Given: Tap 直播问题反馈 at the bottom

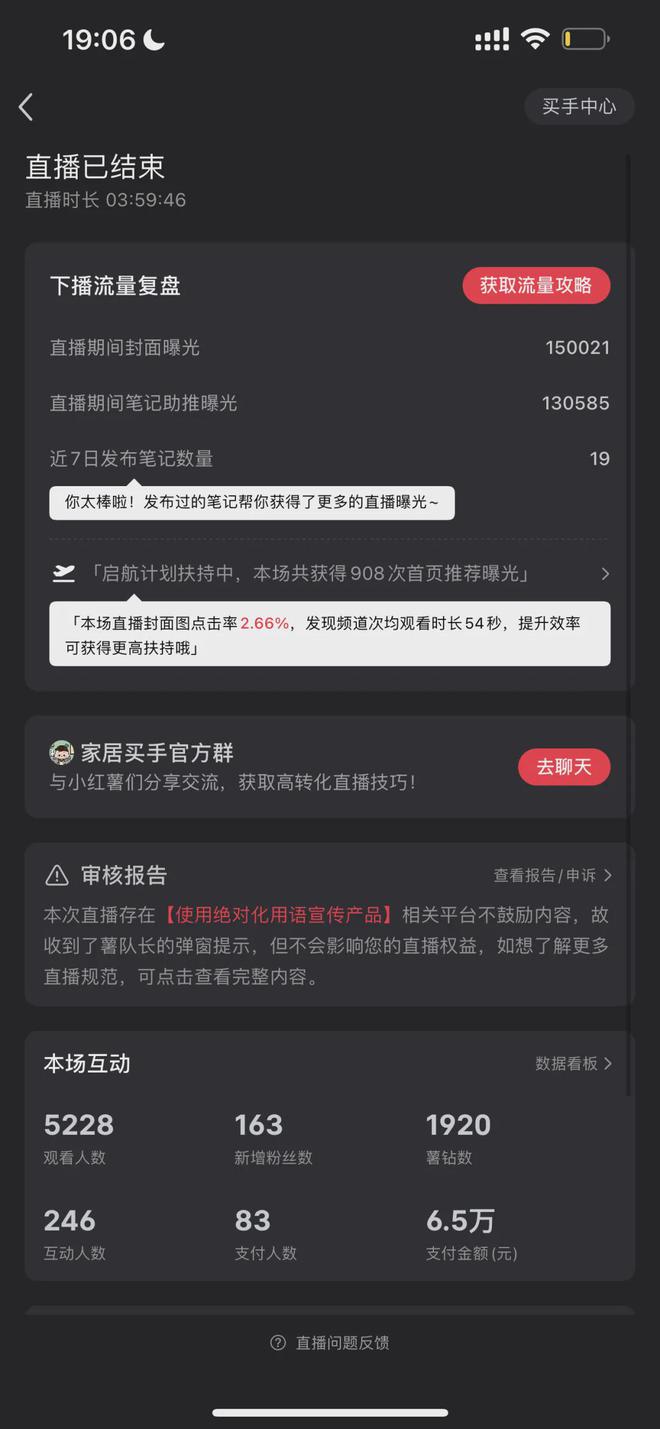Looking at the screenshot, I should [x=330, y=1343].
